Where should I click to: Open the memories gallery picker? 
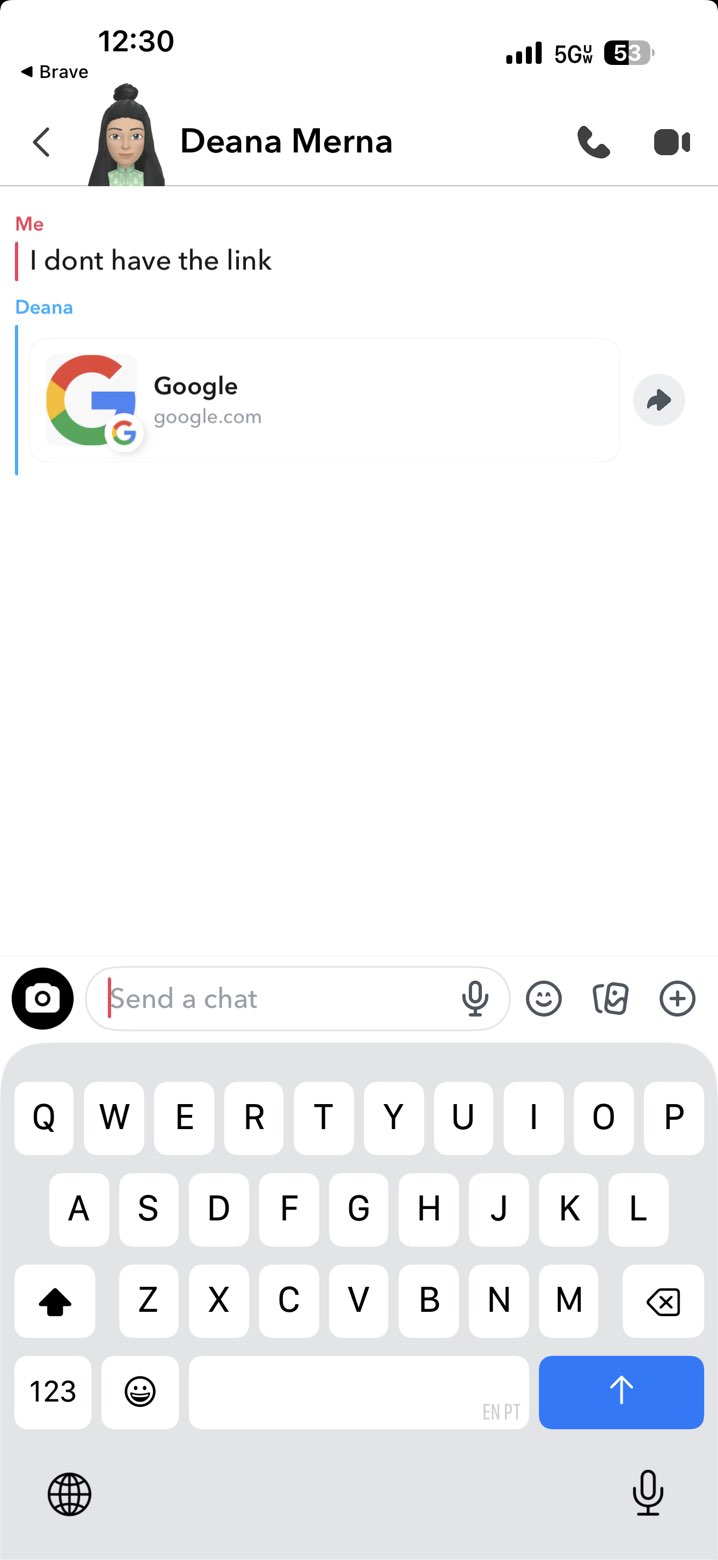[x=611, y=998]
